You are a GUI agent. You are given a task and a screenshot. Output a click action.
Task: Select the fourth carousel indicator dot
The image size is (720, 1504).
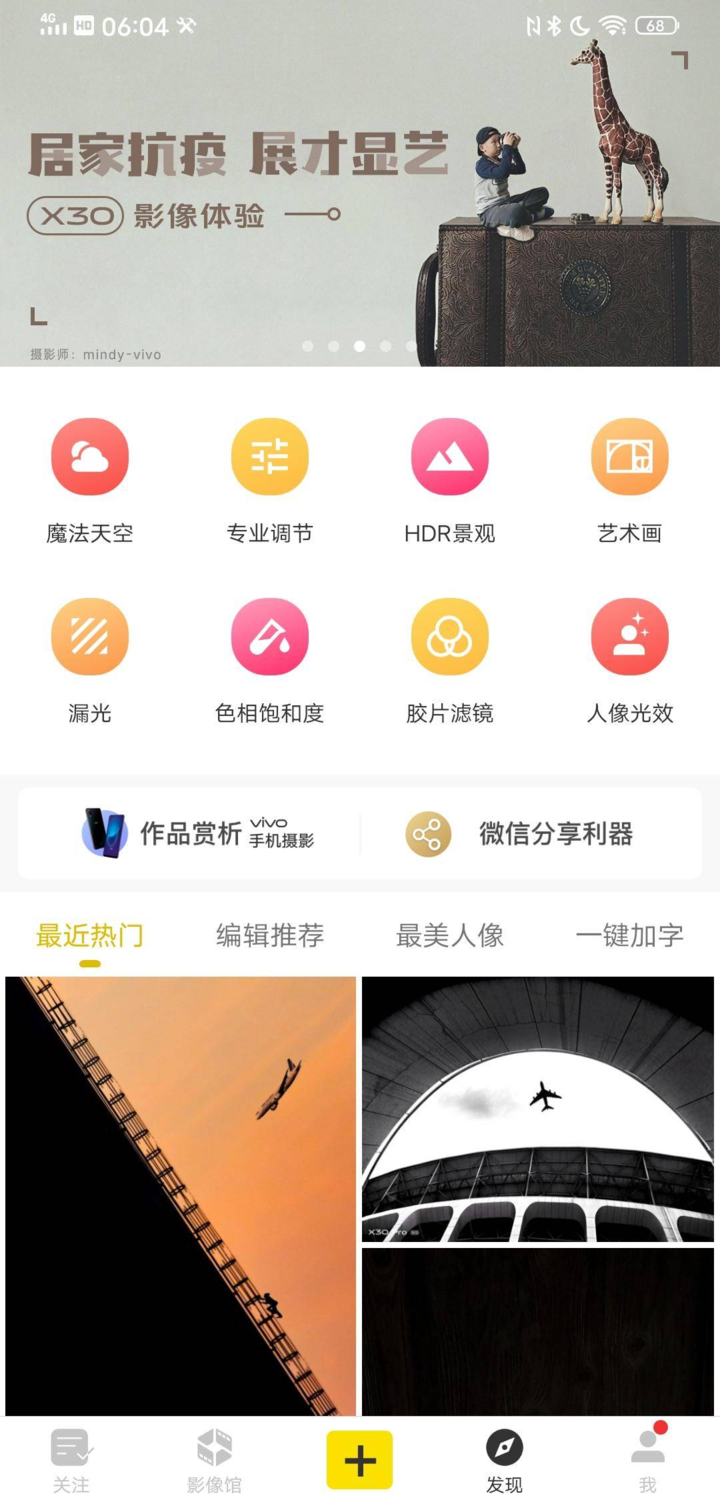pos(385,345)
